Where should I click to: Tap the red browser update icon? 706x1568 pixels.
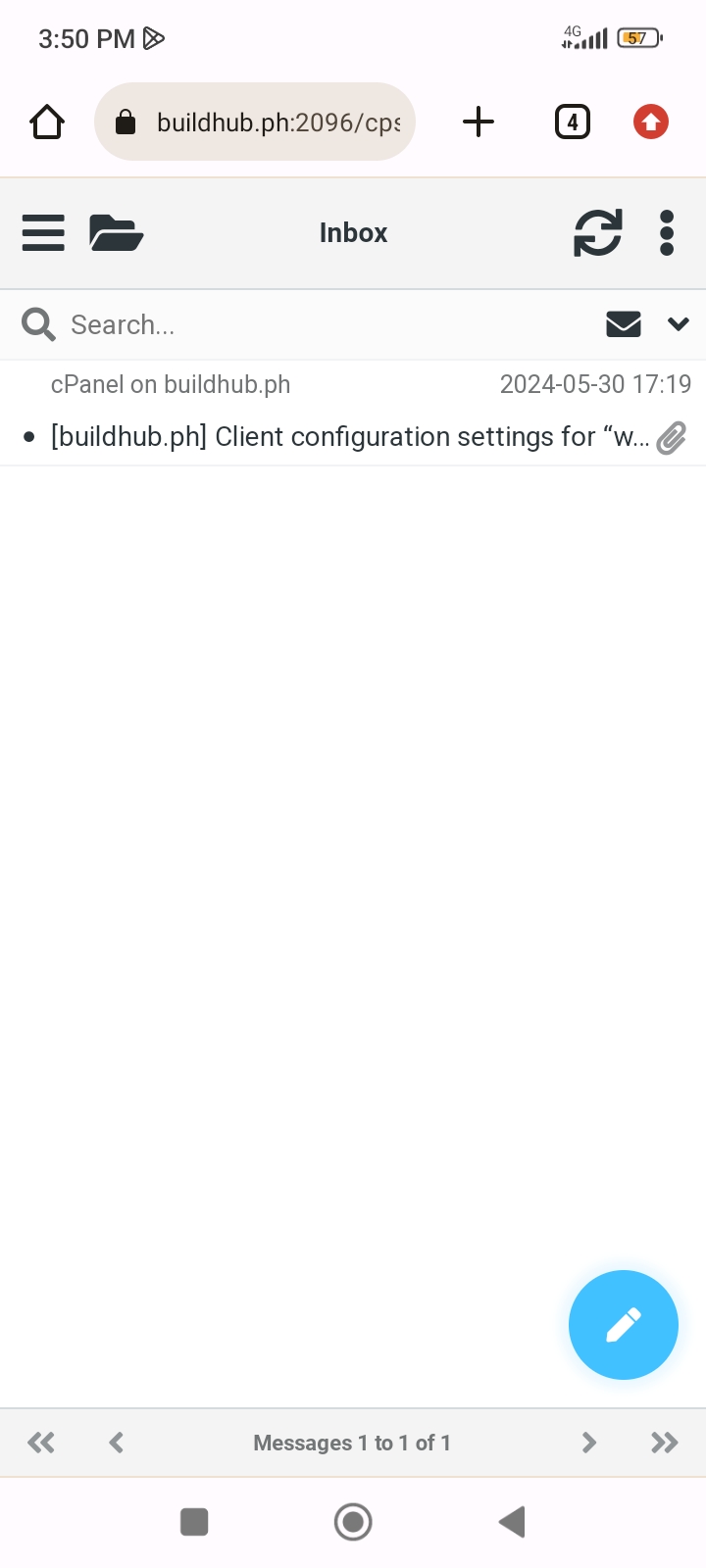(650, 122)
